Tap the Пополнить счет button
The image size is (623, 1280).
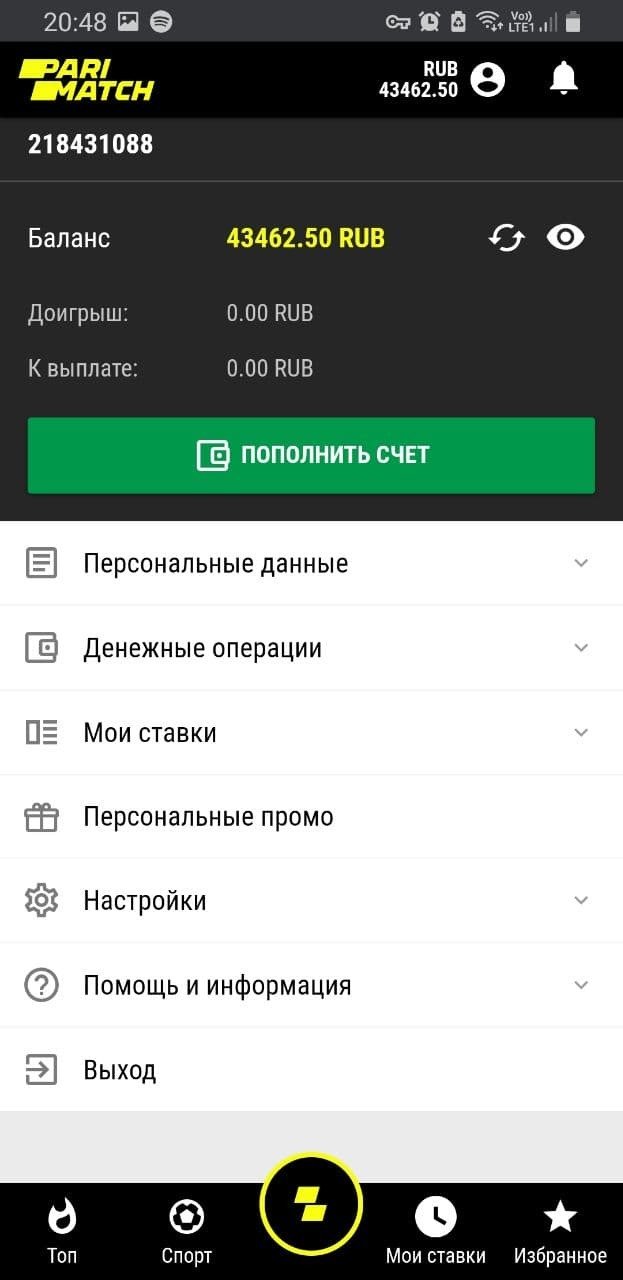pyautogui.click(x=311, y=456)
